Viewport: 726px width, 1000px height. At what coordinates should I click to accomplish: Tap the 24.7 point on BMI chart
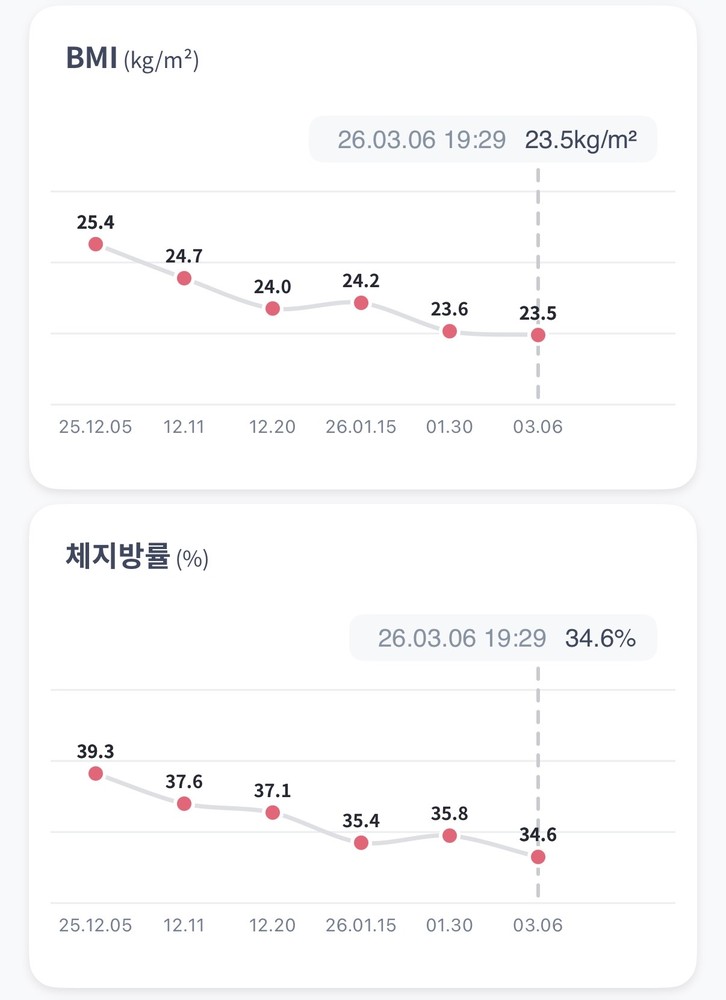tap(184, 278)
